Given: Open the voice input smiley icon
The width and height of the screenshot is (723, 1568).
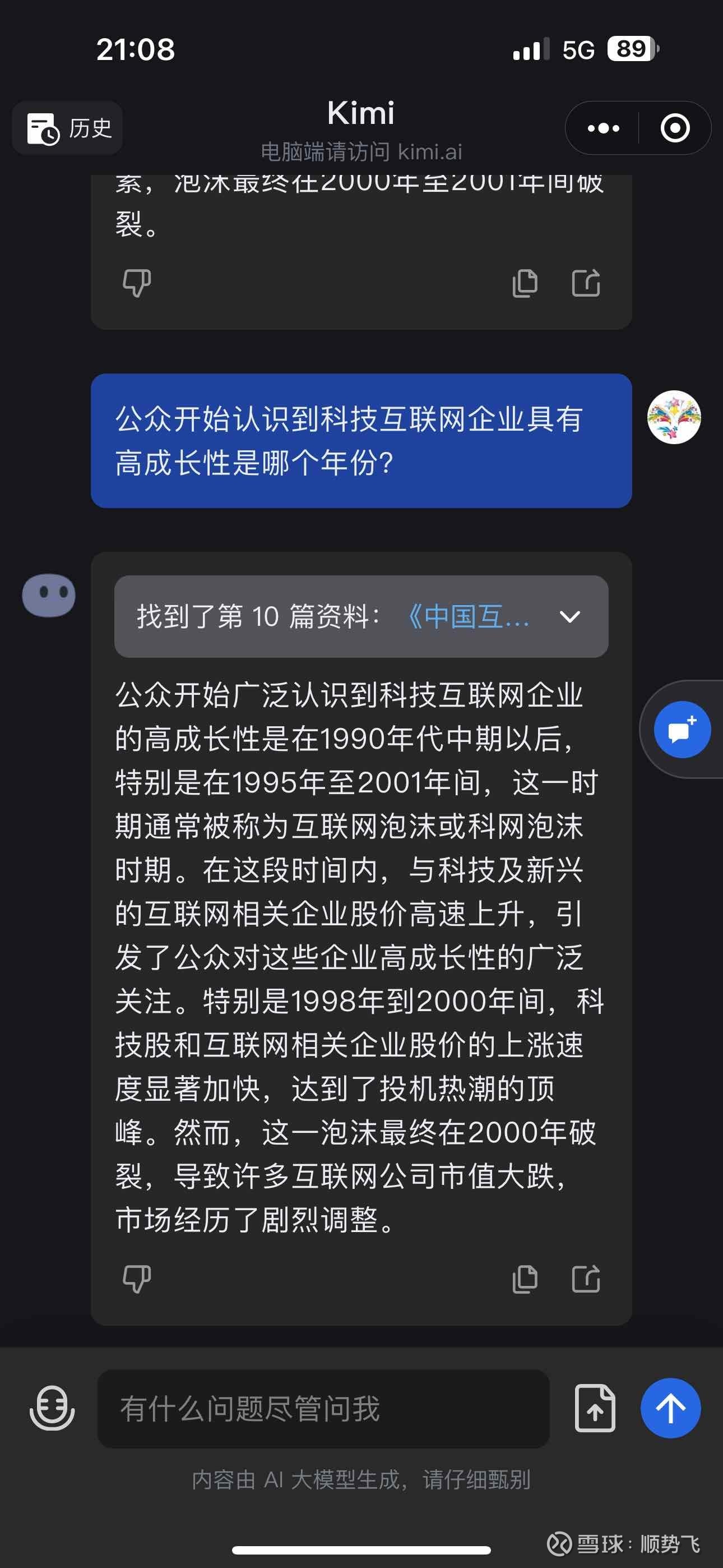Looking at the screenshot, I should coord(52,1408).
